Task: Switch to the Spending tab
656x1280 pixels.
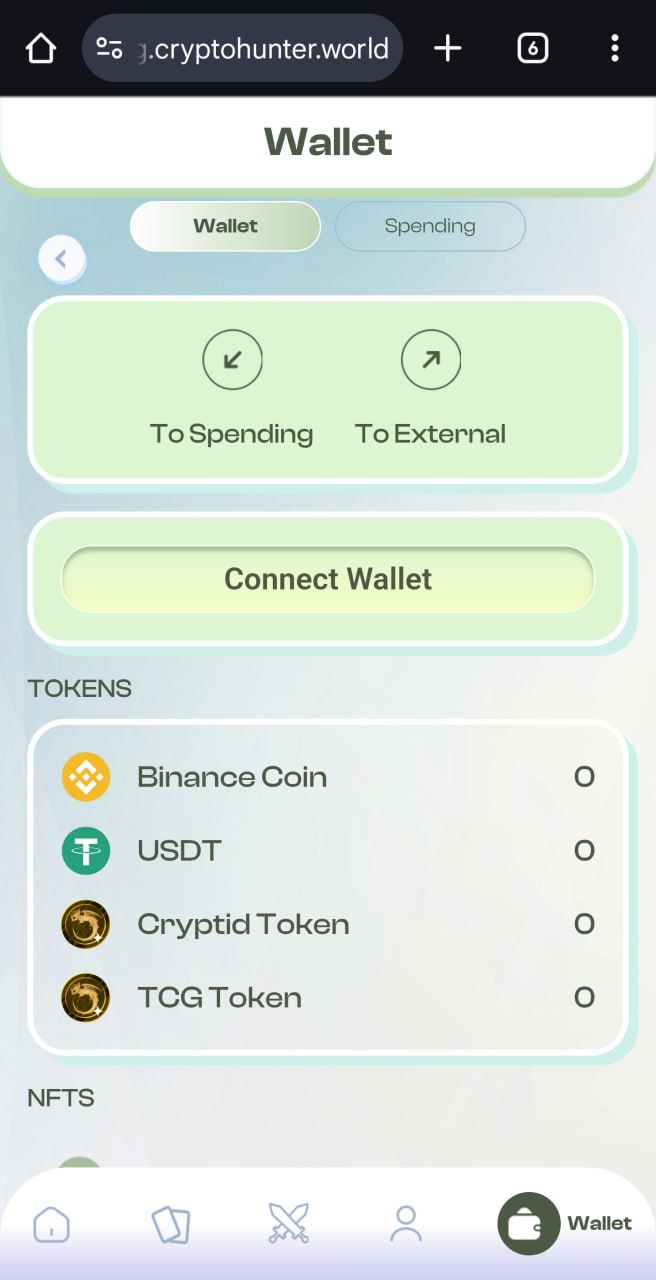Action: point(430,226)
